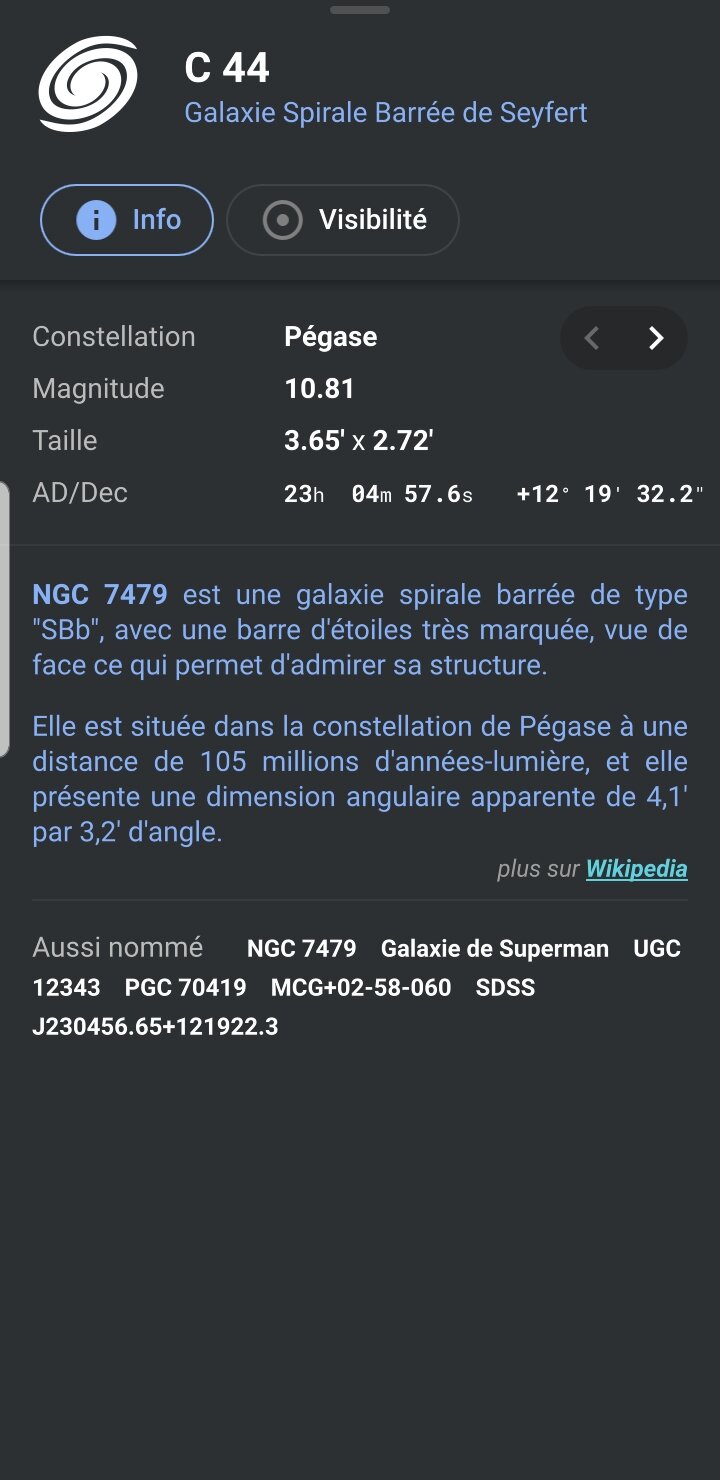Switch to the Info tab

[127, 220]
